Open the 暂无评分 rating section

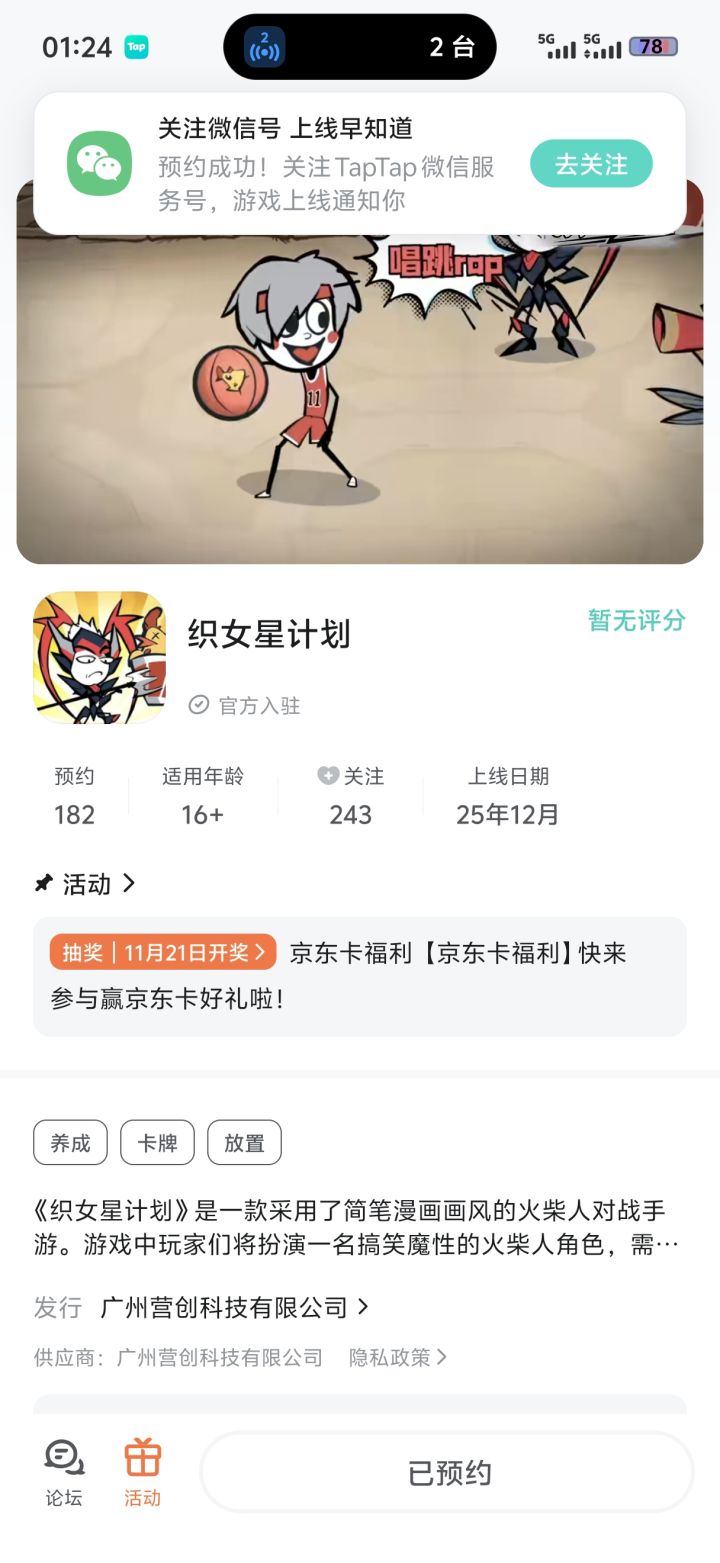[636, 620]
